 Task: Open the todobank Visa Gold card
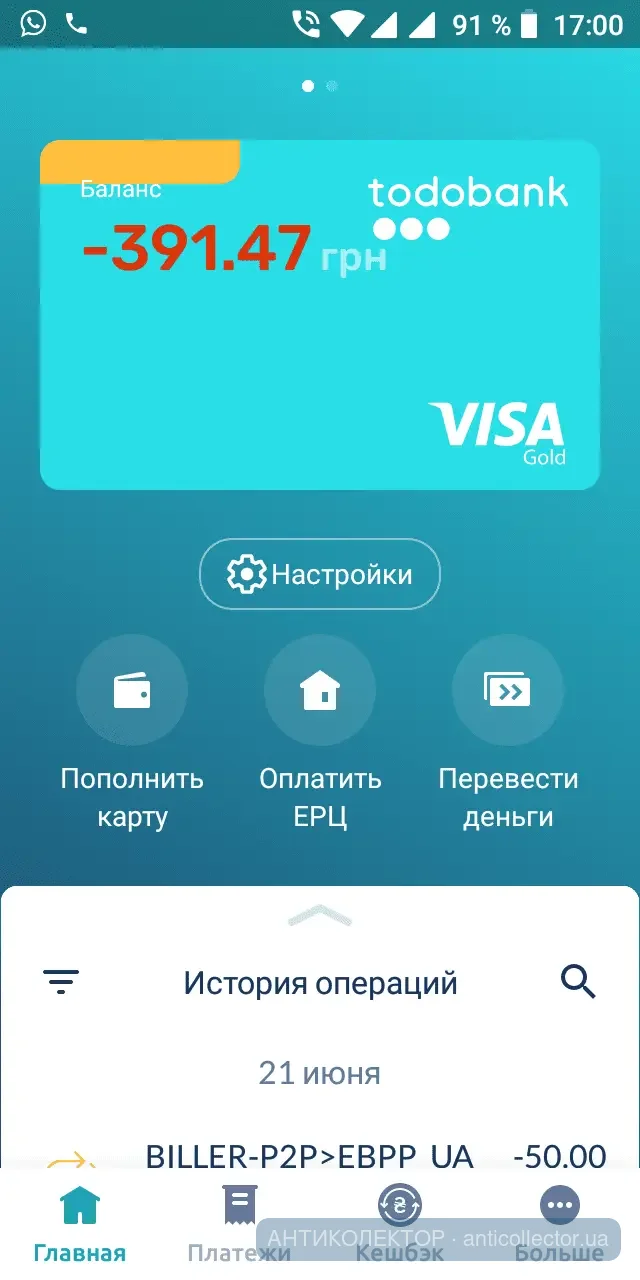point(320,315)
